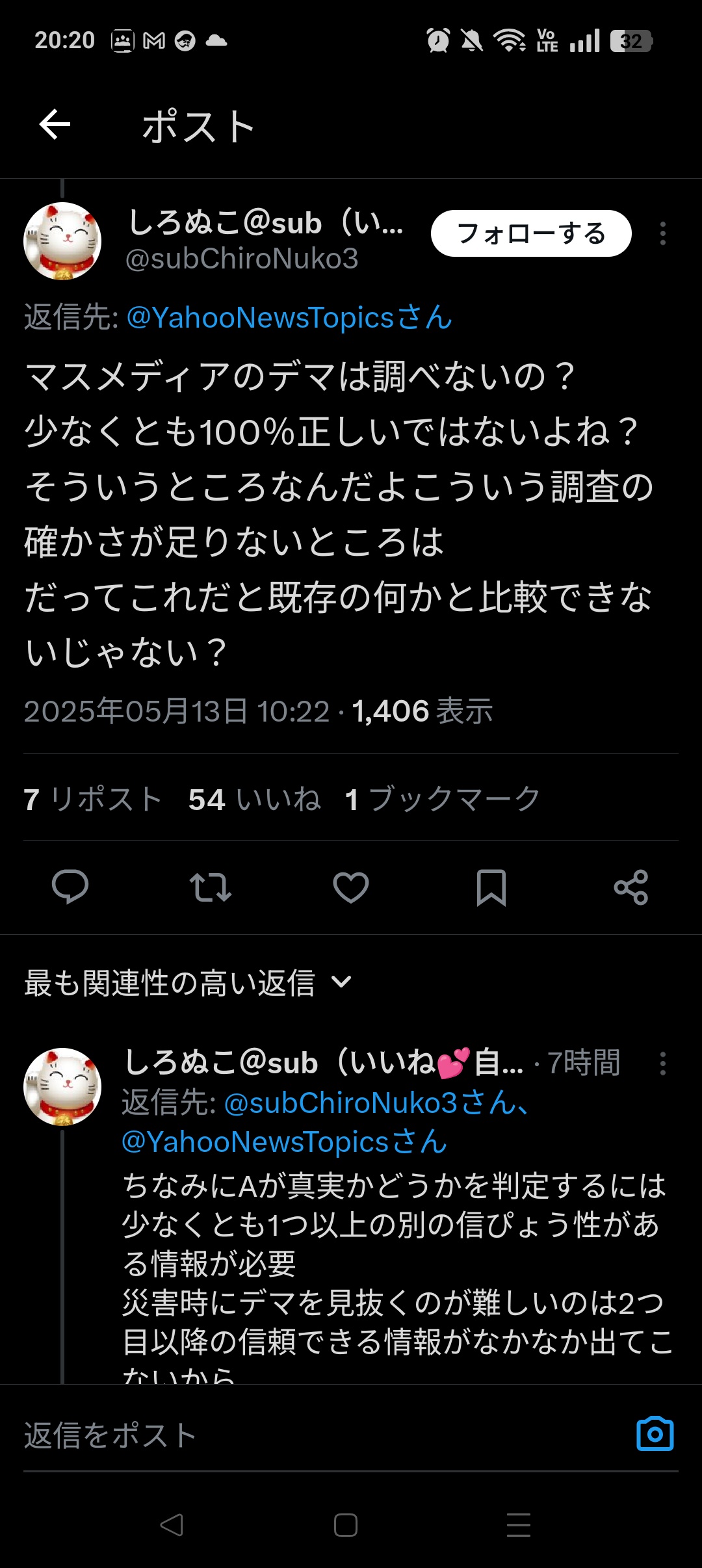This screenshot has width=702, height=1568.
Task: Open system recent apps
Action: (x=519, y=1525)
